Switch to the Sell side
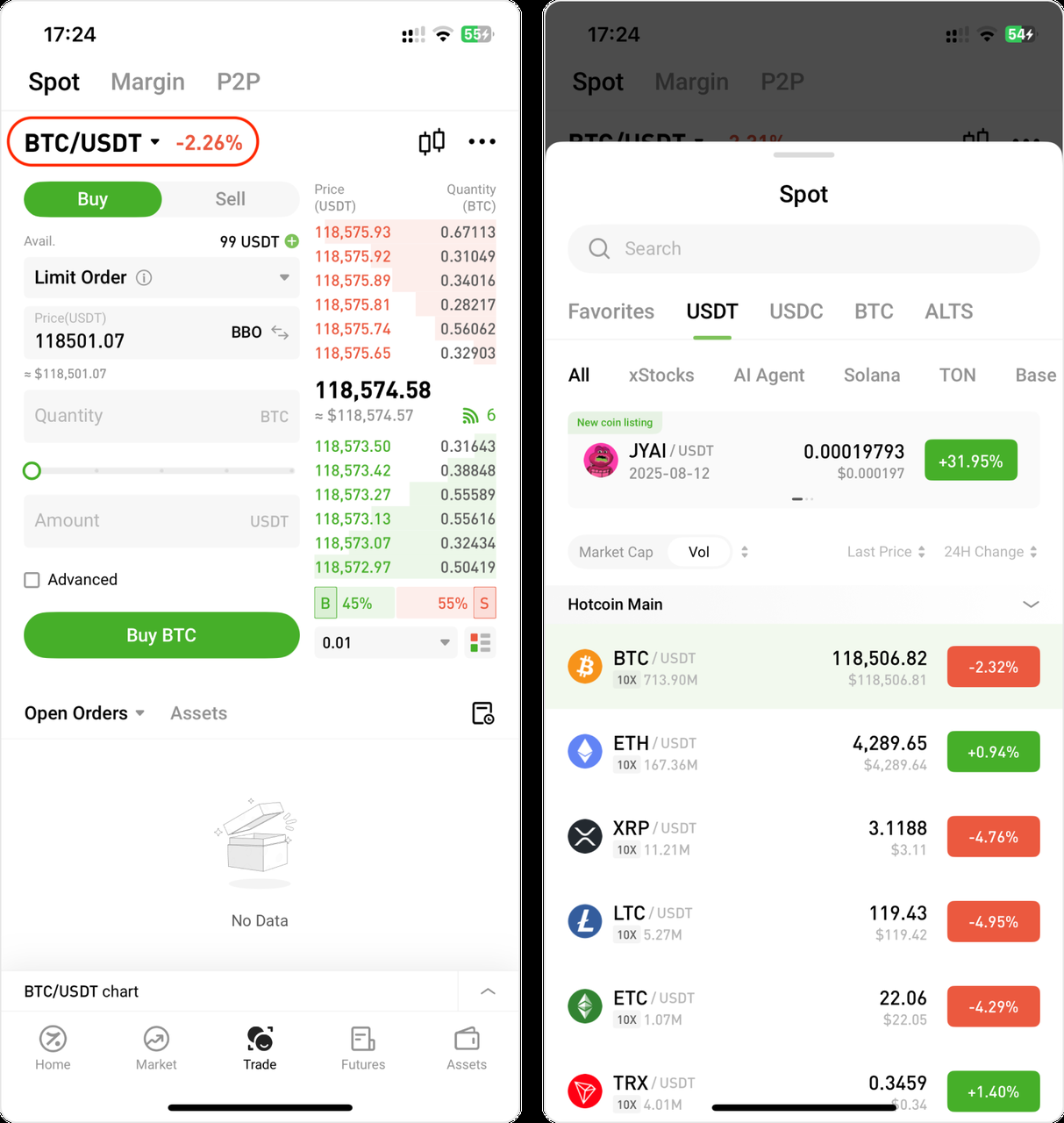Image resolution: width=1064 pixels, height=1123 pixels. [230, 199]
